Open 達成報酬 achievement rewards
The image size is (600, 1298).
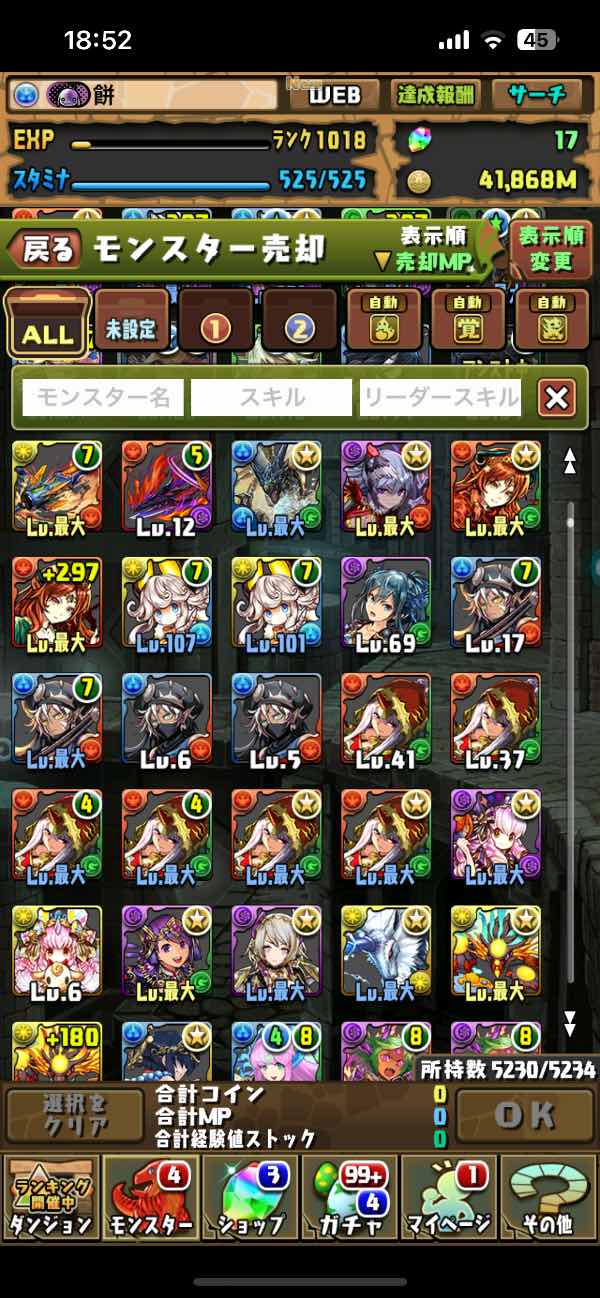point(435,96)
